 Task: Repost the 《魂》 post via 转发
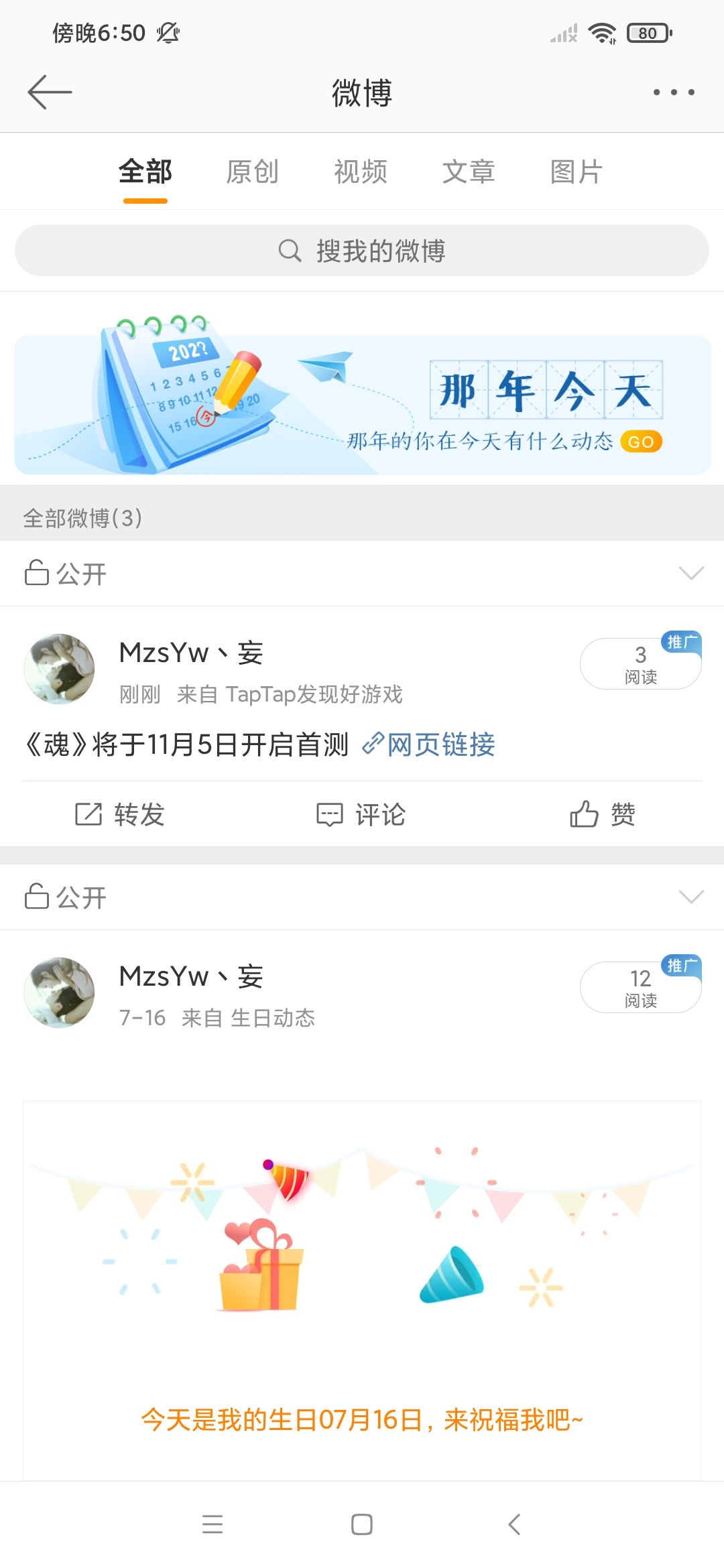pos(121,814)
